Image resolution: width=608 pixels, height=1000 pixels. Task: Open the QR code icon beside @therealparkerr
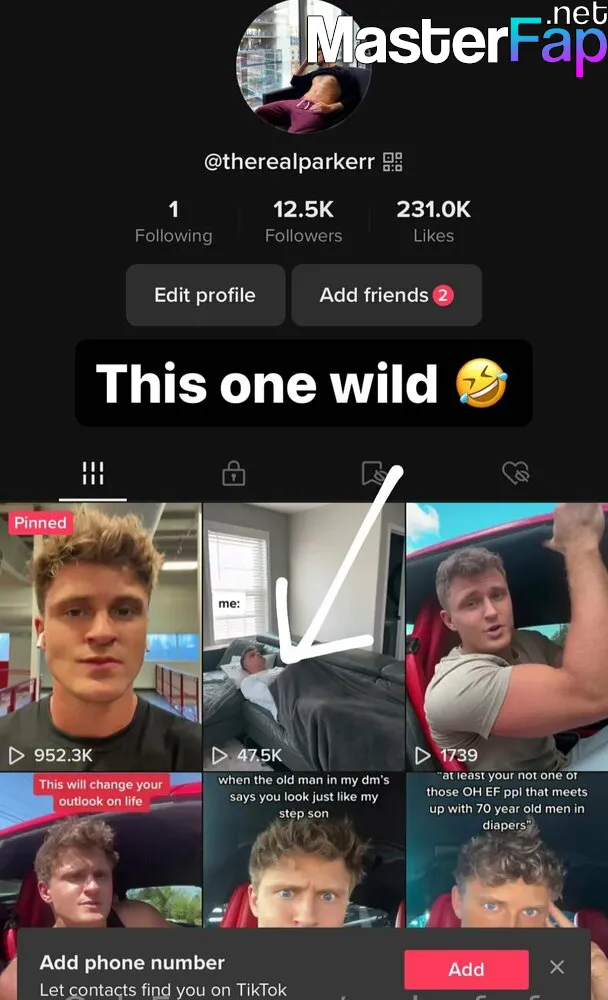(392, 162)
